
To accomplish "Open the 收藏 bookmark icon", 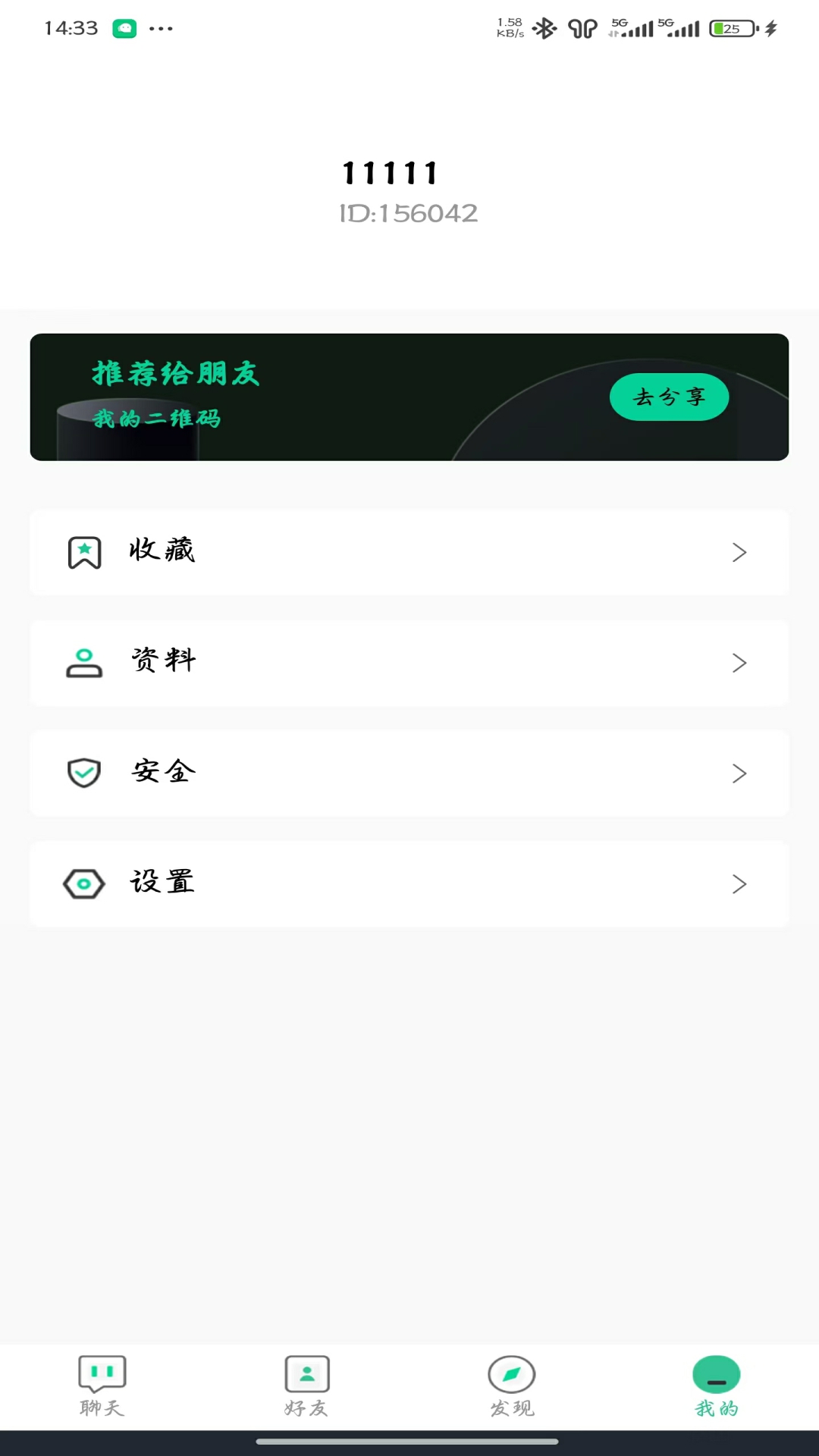I will coord(84,552).
